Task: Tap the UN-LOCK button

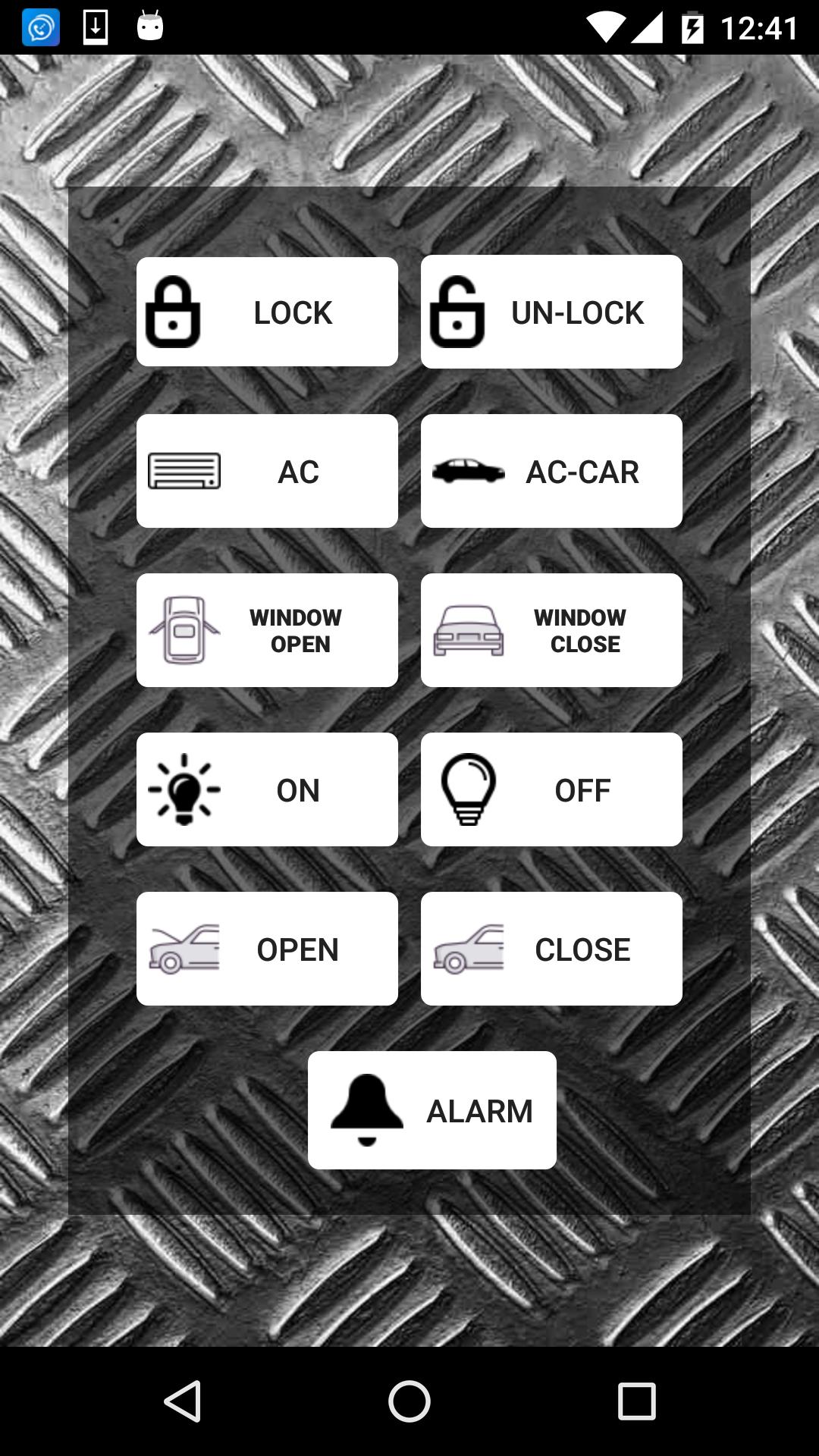Action: (x=551, y=312)
